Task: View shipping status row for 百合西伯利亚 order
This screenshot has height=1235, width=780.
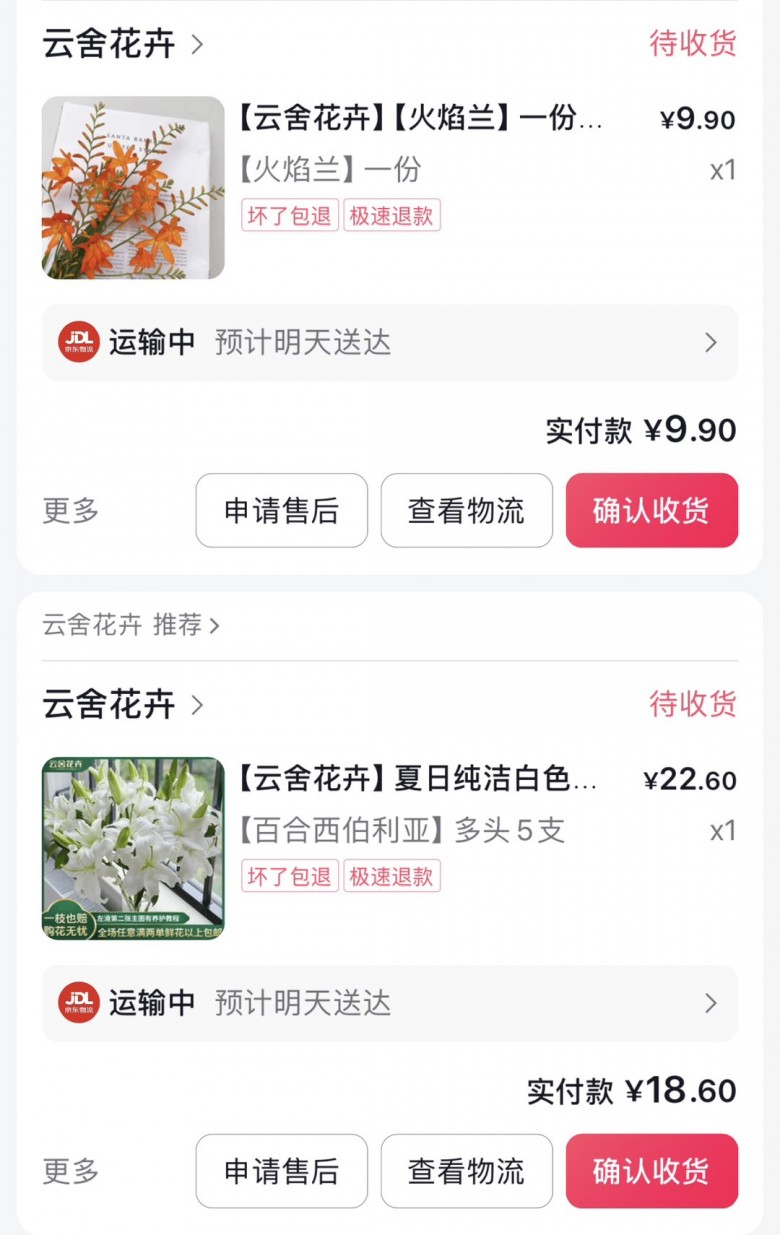Action: pyautogui.click(x=389, y=1003)
